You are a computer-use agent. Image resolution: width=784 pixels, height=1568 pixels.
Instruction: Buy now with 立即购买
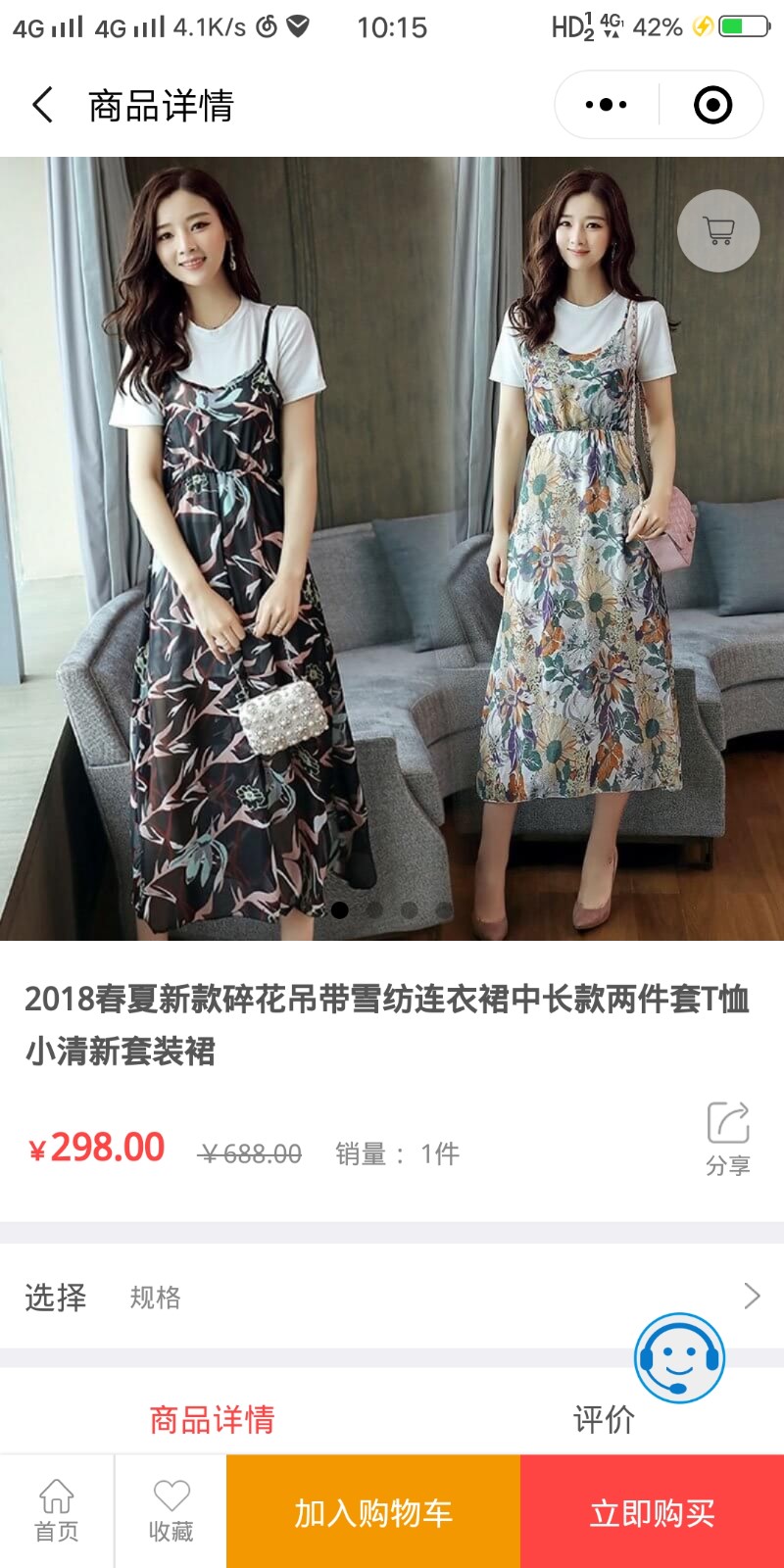(x=652, y=1512)
